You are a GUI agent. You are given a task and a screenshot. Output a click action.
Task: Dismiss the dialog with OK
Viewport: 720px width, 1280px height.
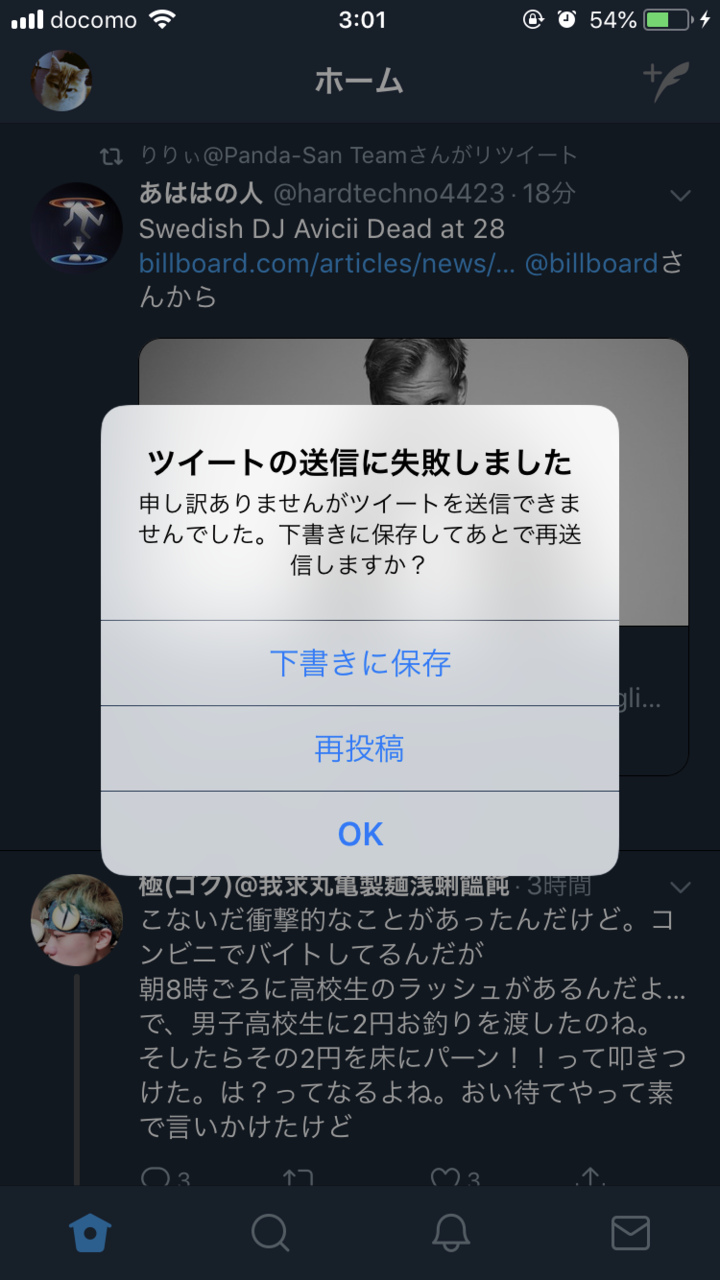tap(360, 833)
